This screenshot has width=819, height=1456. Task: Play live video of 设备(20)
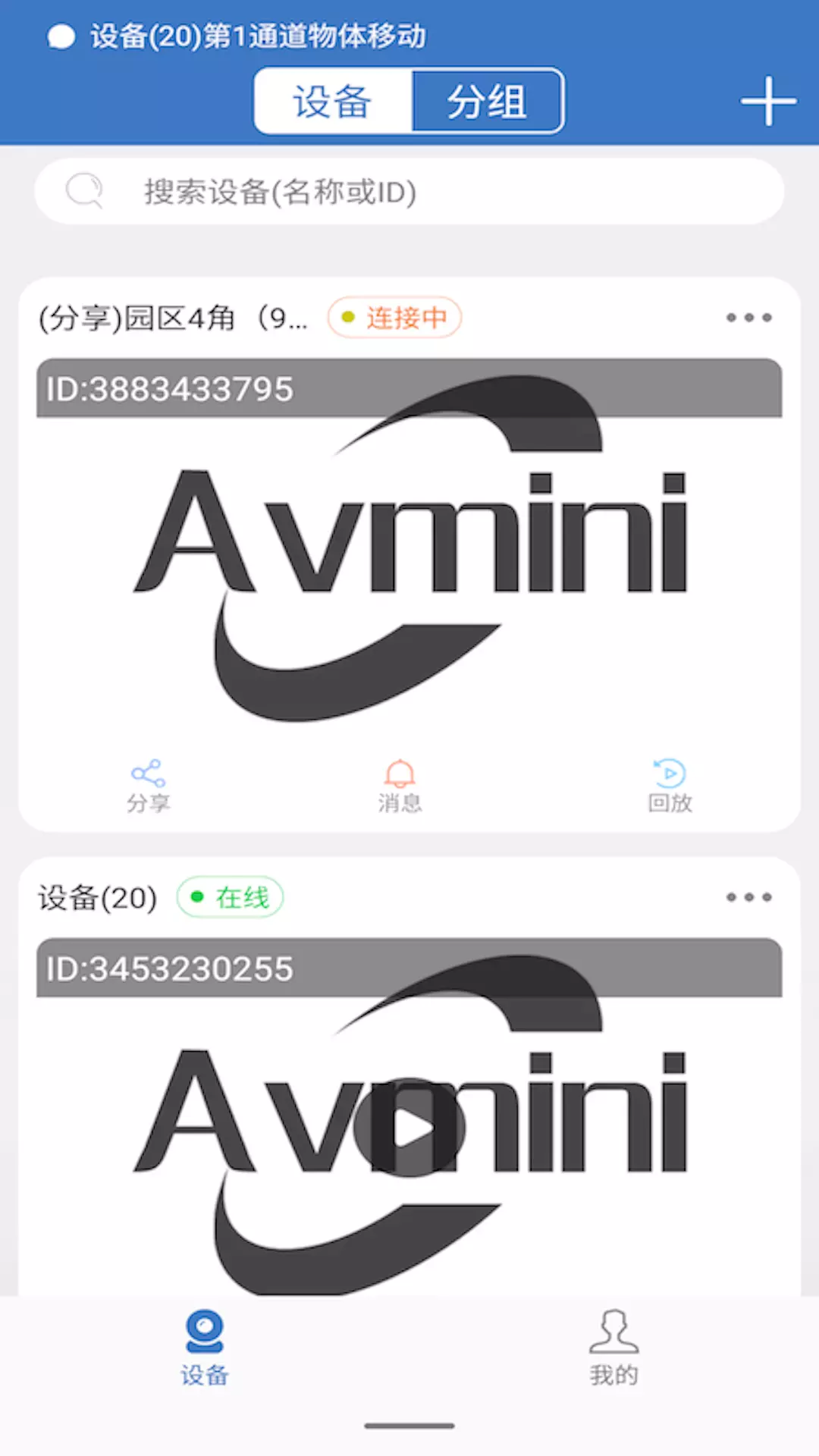[x=409, y=1127]
